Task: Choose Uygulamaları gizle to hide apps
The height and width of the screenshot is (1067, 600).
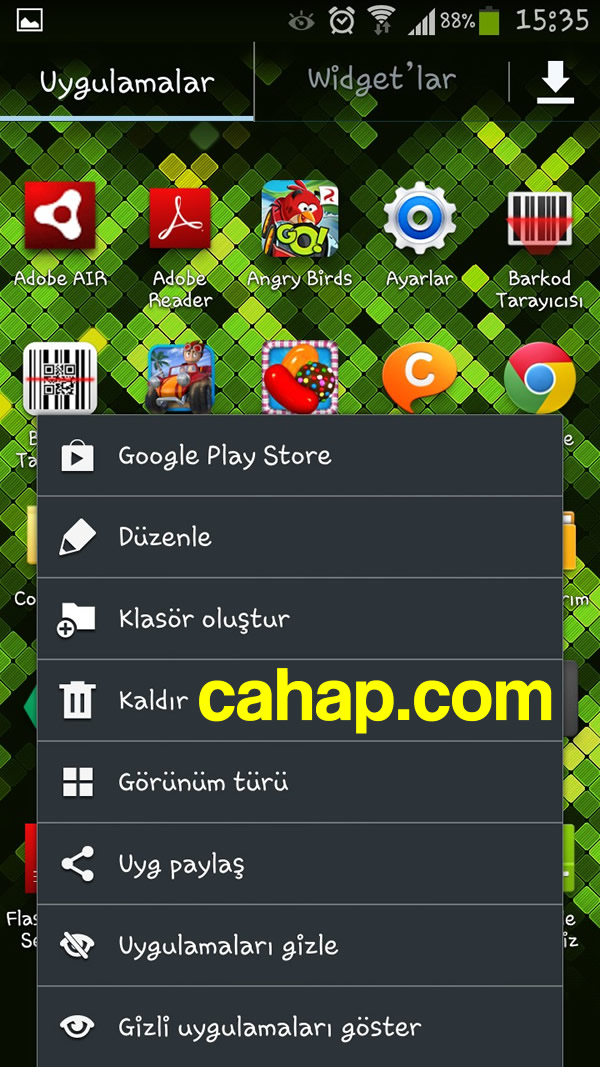Action: tap(299, 946)
